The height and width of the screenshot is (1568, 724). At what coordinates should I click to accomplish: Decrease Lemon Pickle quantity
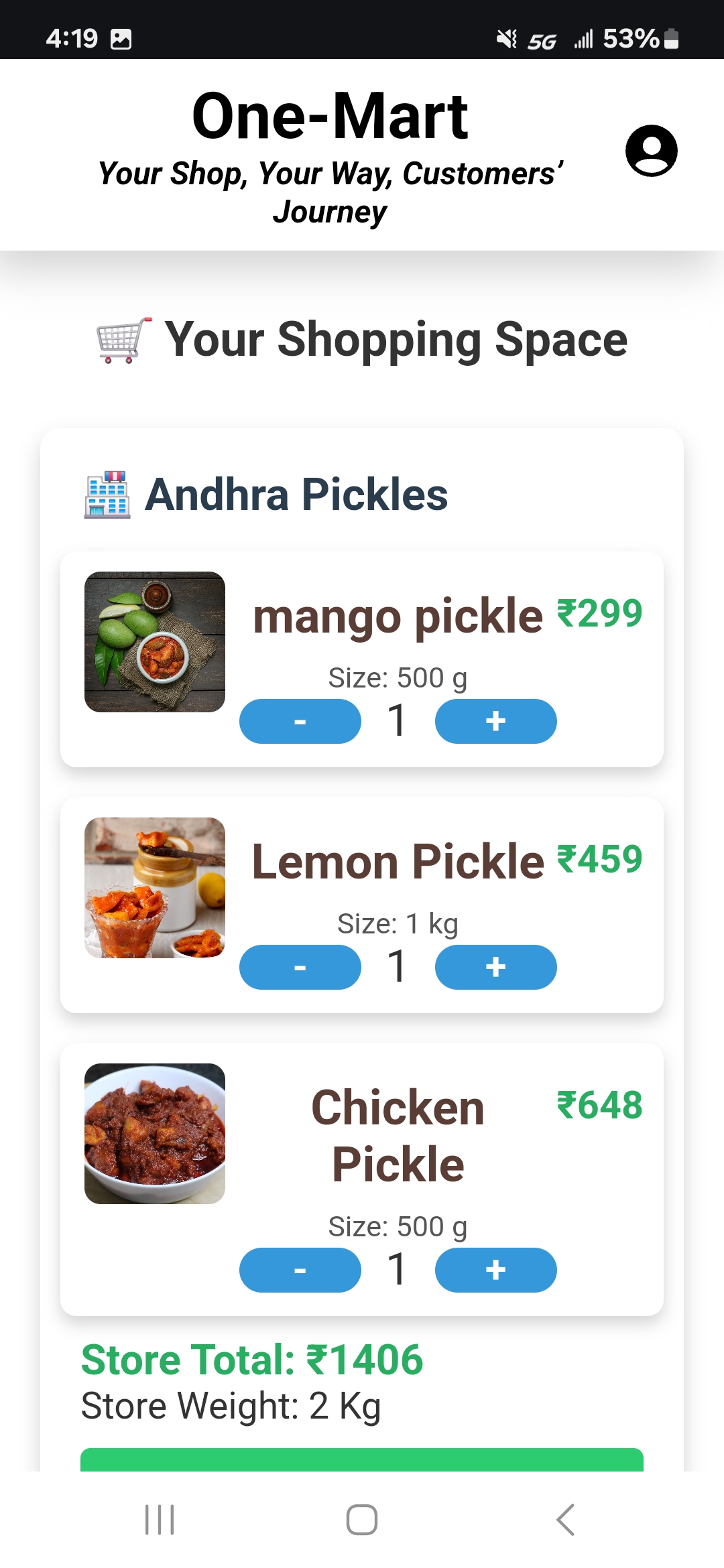coord(300,967)
